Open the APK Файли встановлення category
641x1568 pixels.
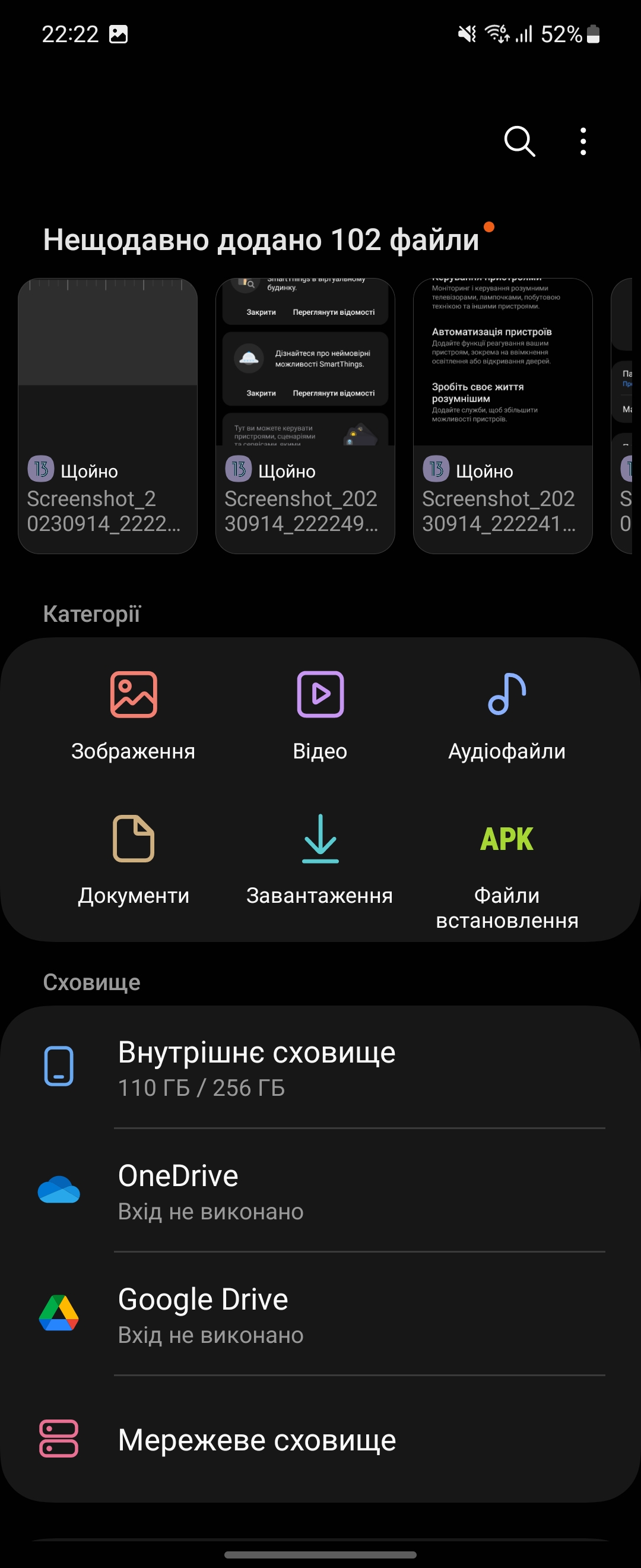pos(507,871)
